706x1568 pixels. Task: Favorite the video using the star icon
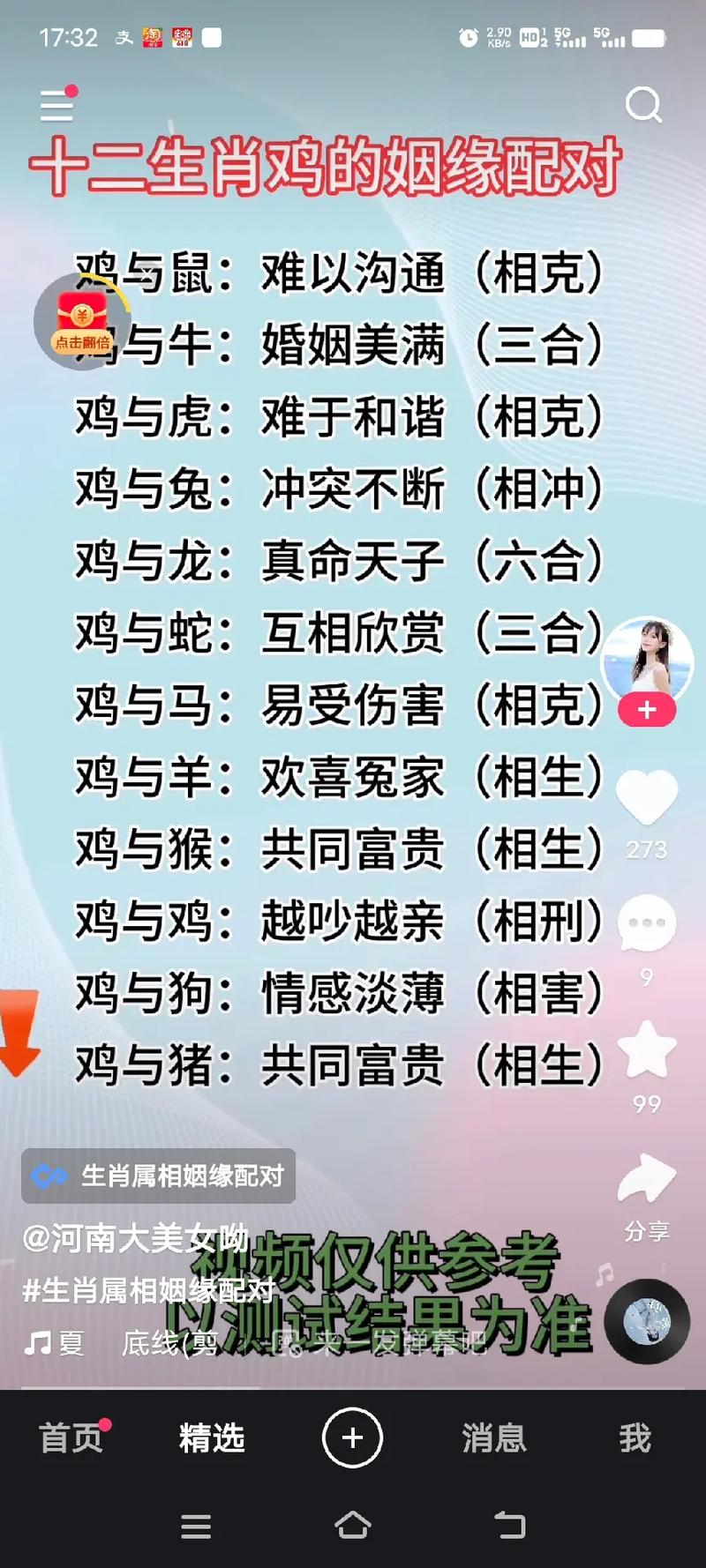[647, 1047]
